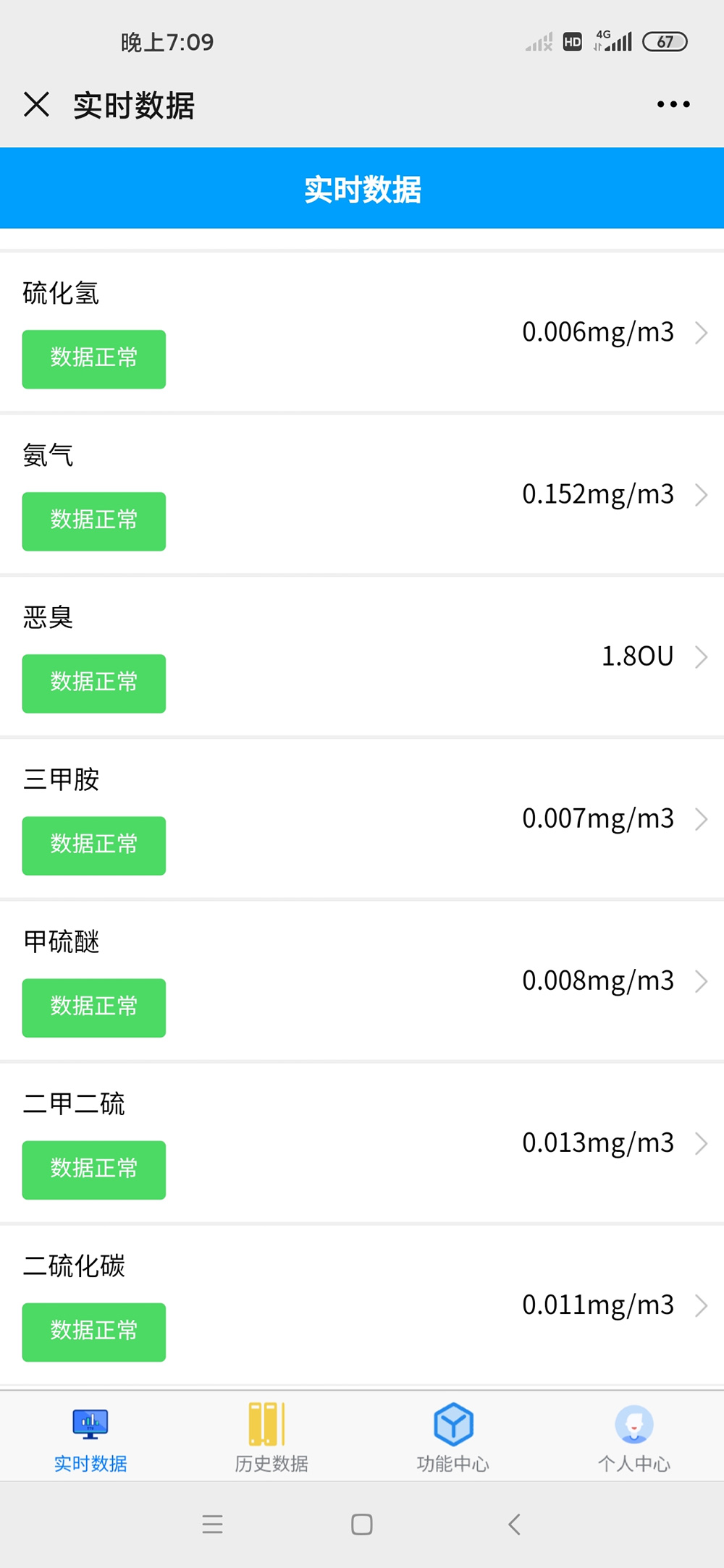Open the 三甲胺 data row
The height and width of the screenshot is (1568, 724).
click(x=362, y=819)
